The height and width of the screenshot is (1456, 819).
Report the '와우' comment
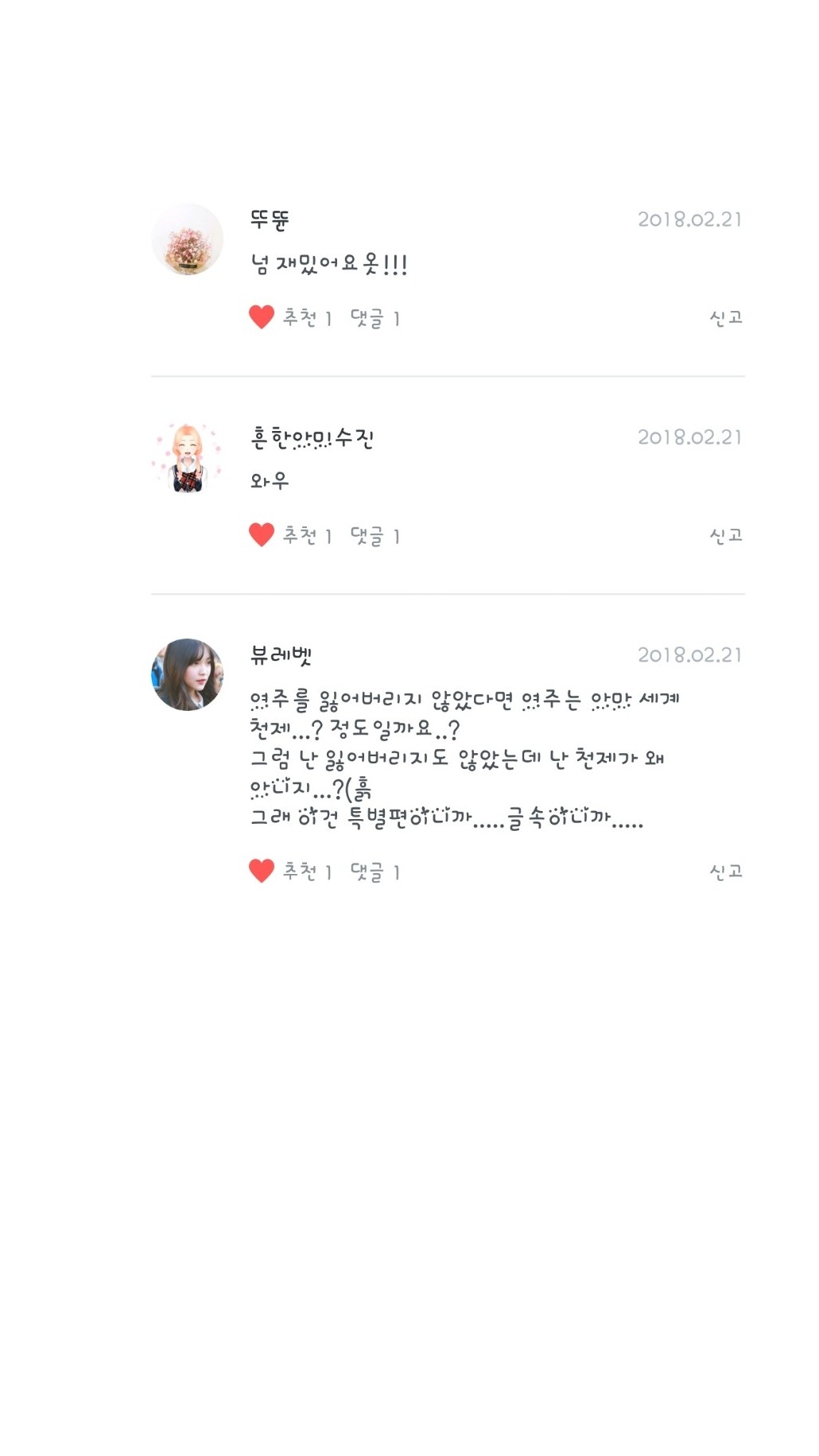725,535
